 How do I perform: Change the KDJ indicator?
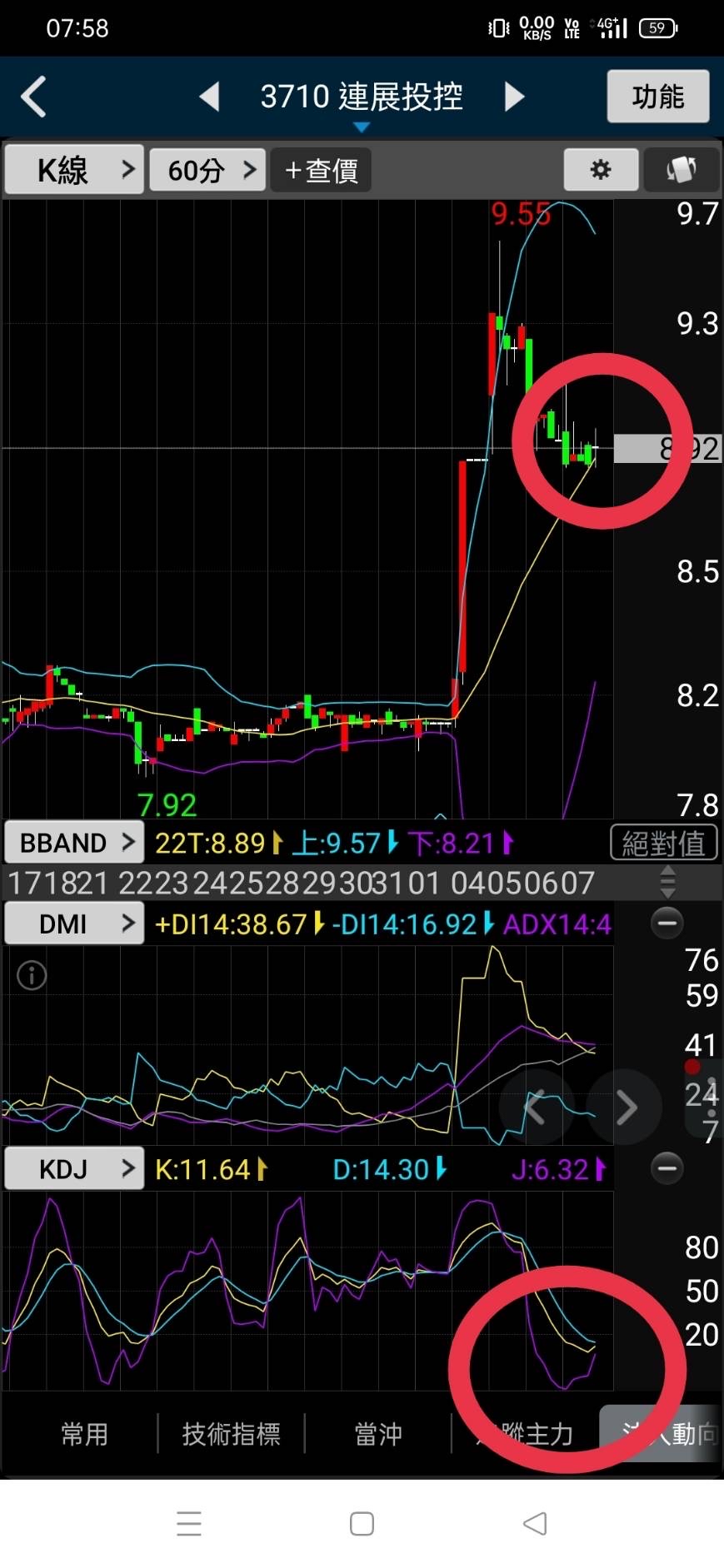point(74,1169)
